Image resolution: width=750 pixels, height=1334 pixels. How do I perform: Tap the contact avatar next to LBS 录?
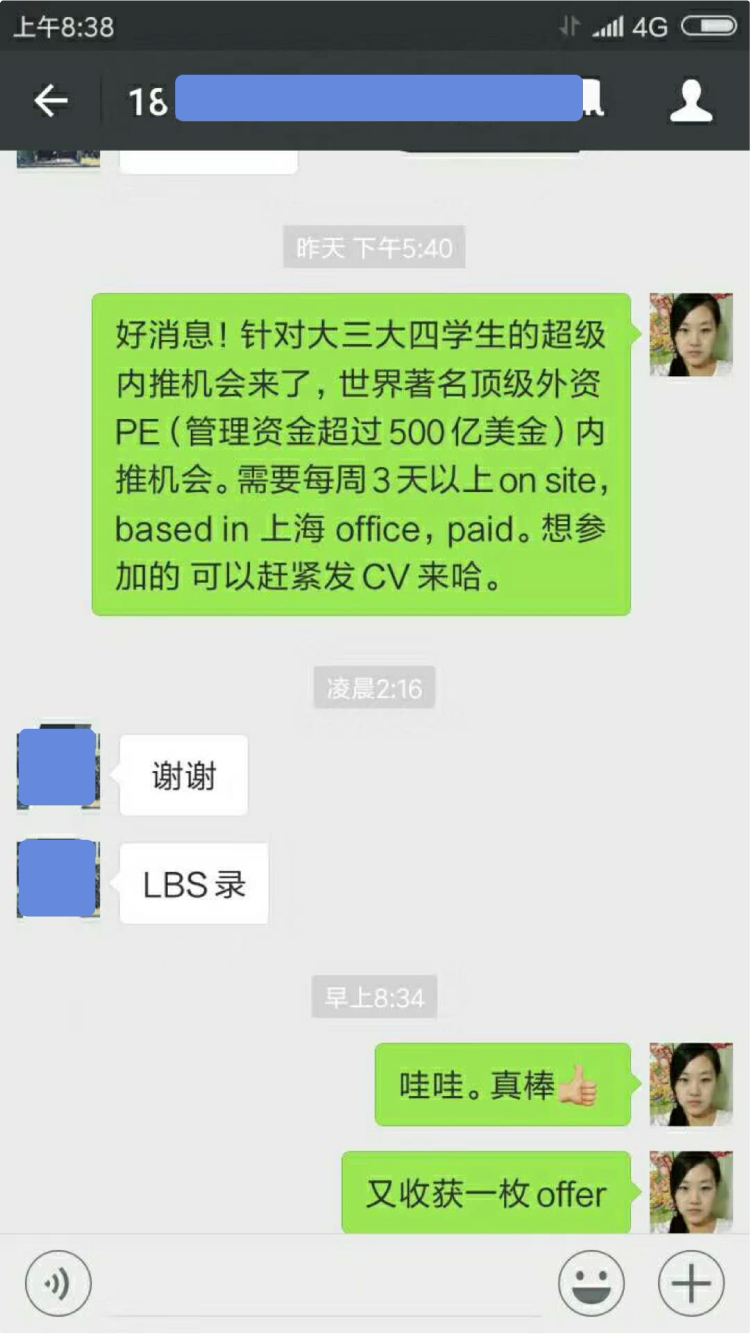pos(58,879)
